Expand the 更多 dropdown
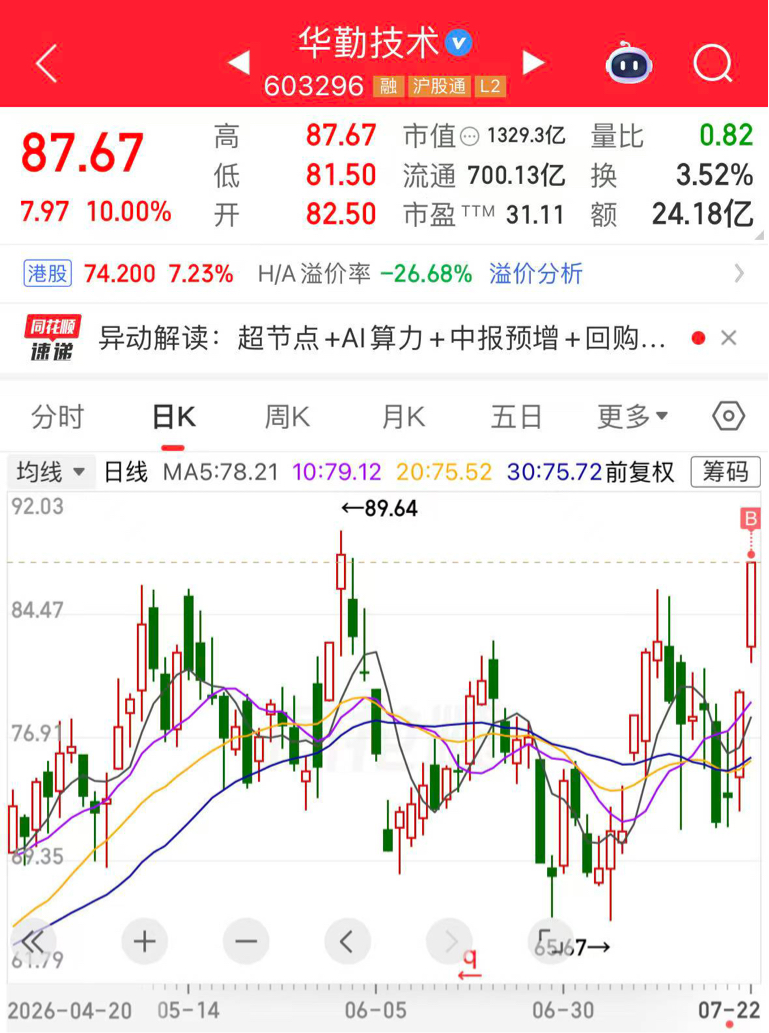This screenshot has width=769, height=1033. pyautogui.click(x=633, y=417)
